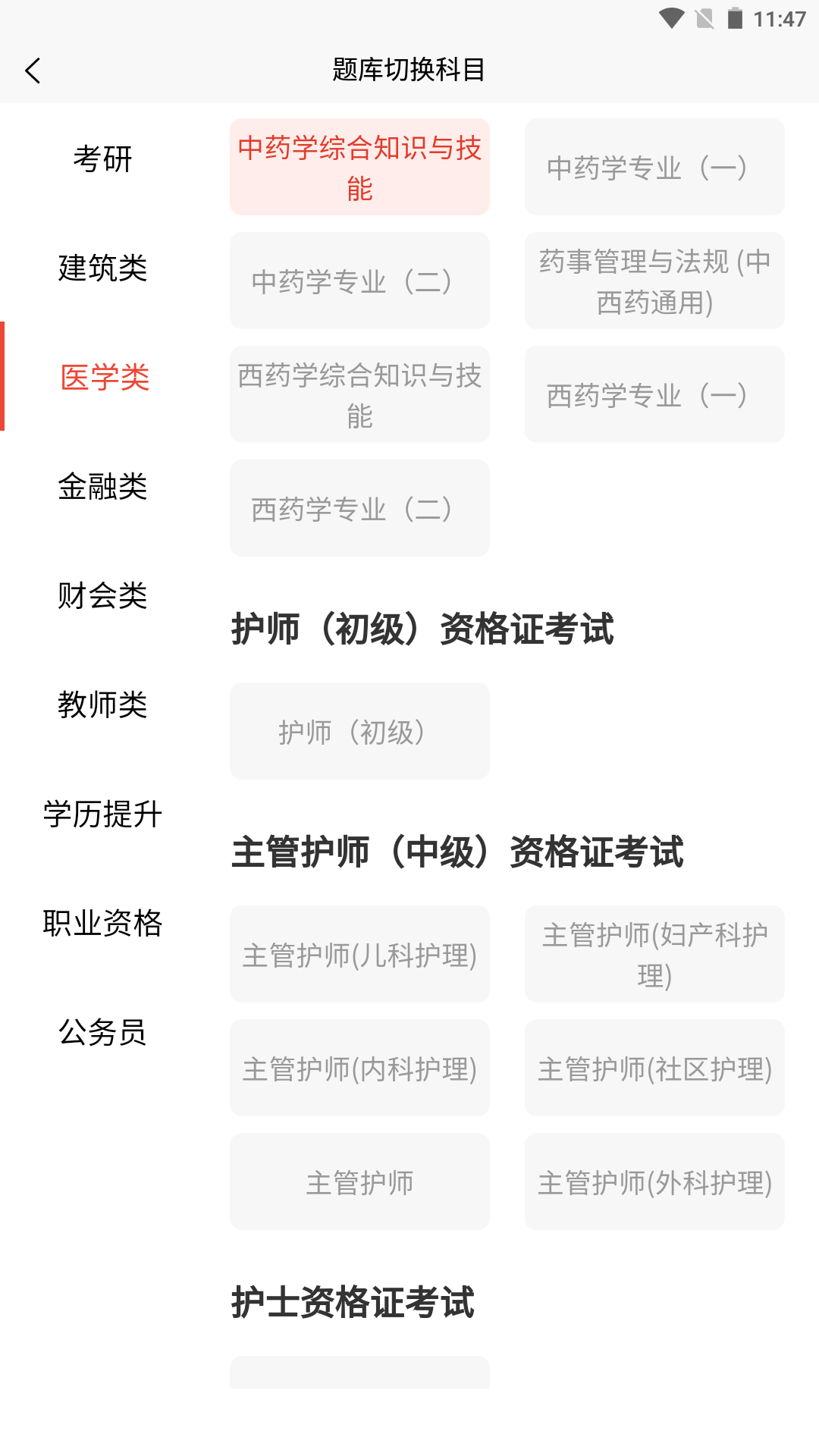Select the 金融类 category
The image size is (819, 1456).
(x=102, y=487)
